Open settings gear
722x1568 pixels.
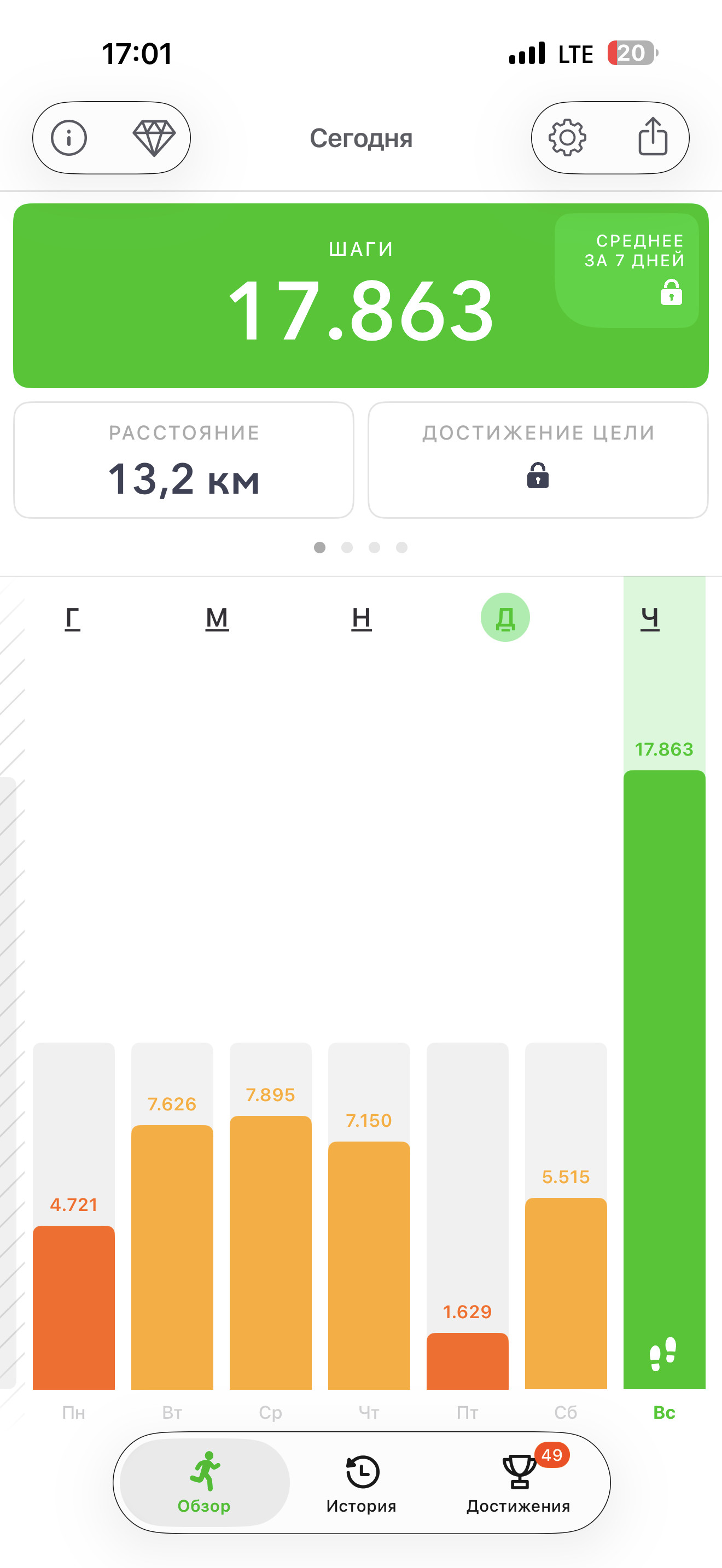pyautogui.click(x=567, y=138)
